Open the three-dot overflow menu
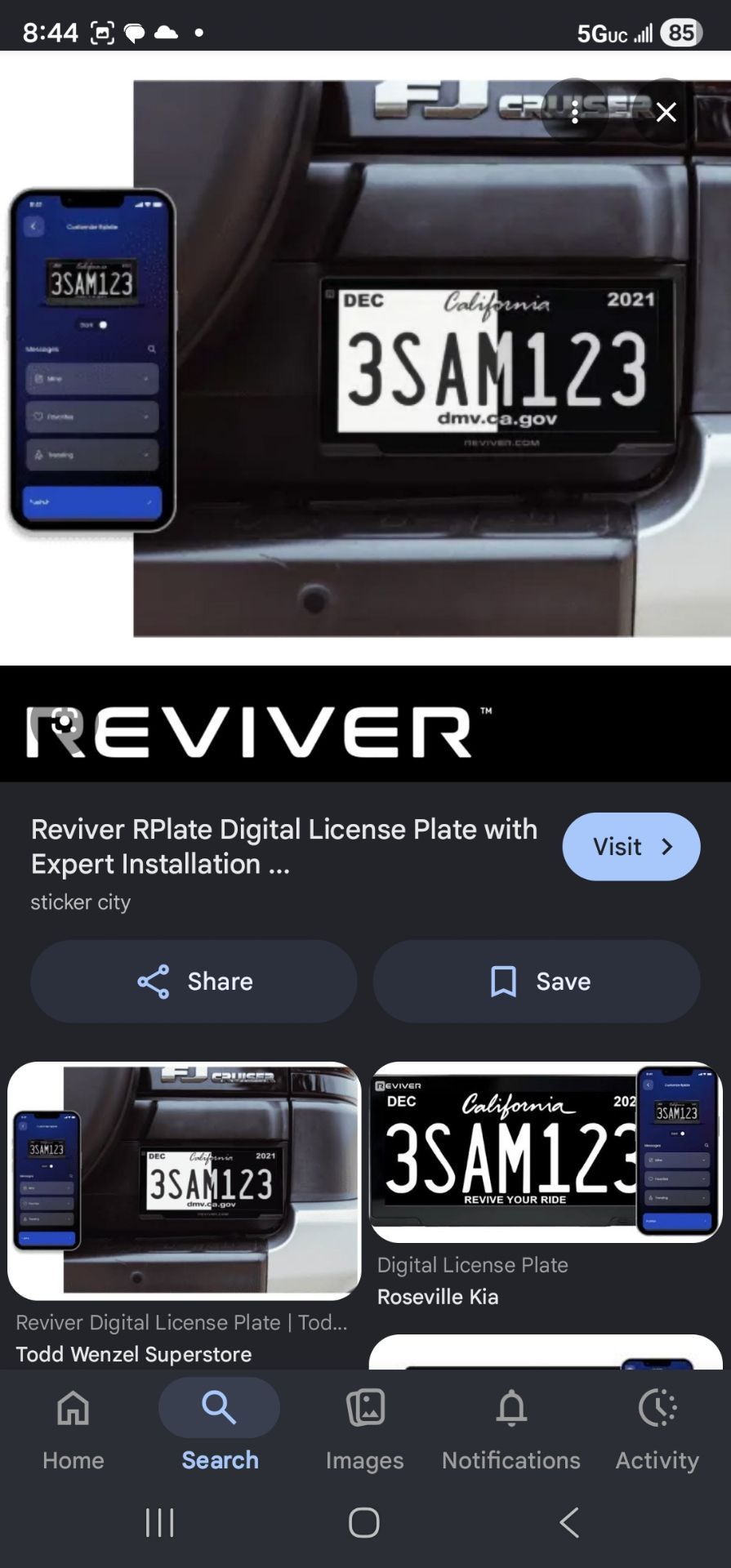The image size is (731, 1568). (x=575, y=112)
